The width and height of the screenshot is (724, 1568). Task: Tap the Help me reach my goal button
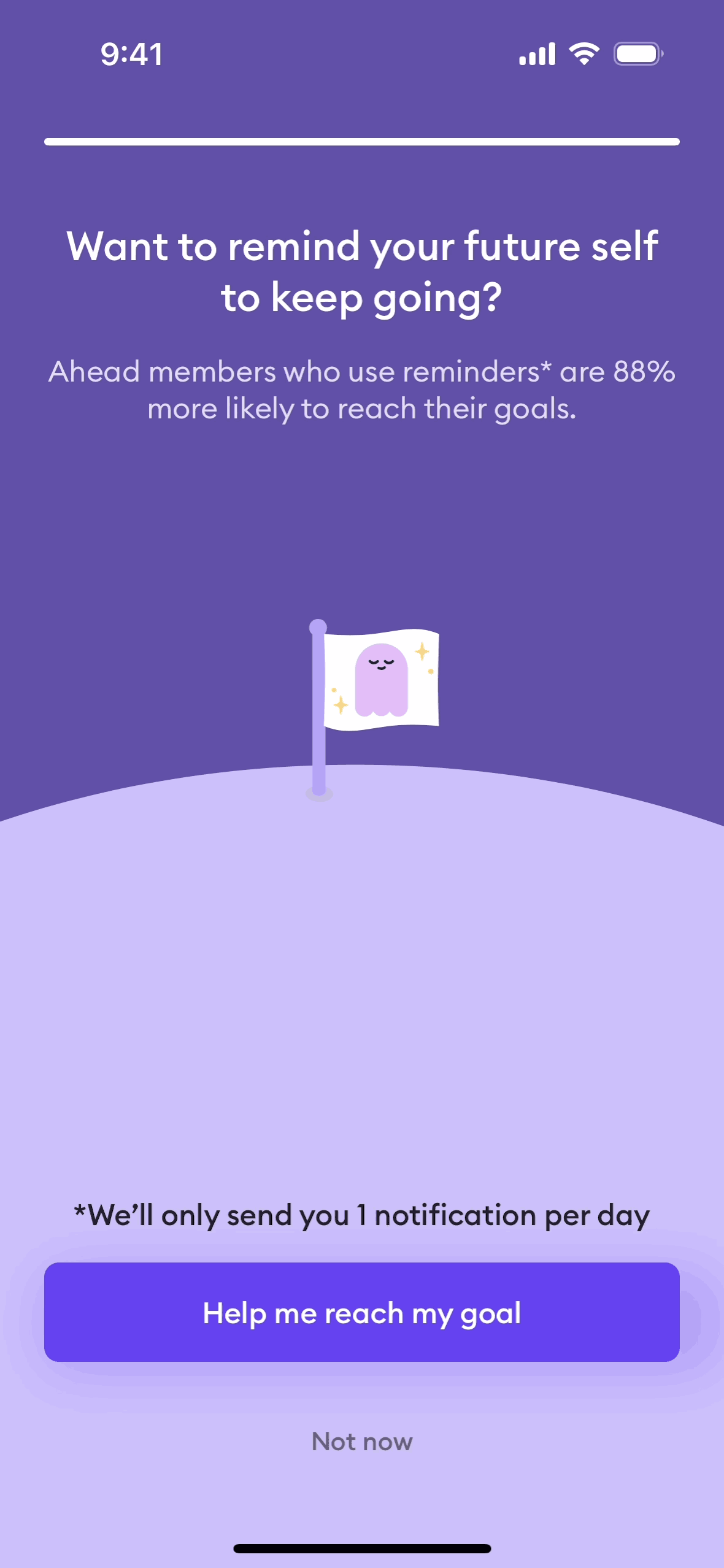(x=361, y=1312)
